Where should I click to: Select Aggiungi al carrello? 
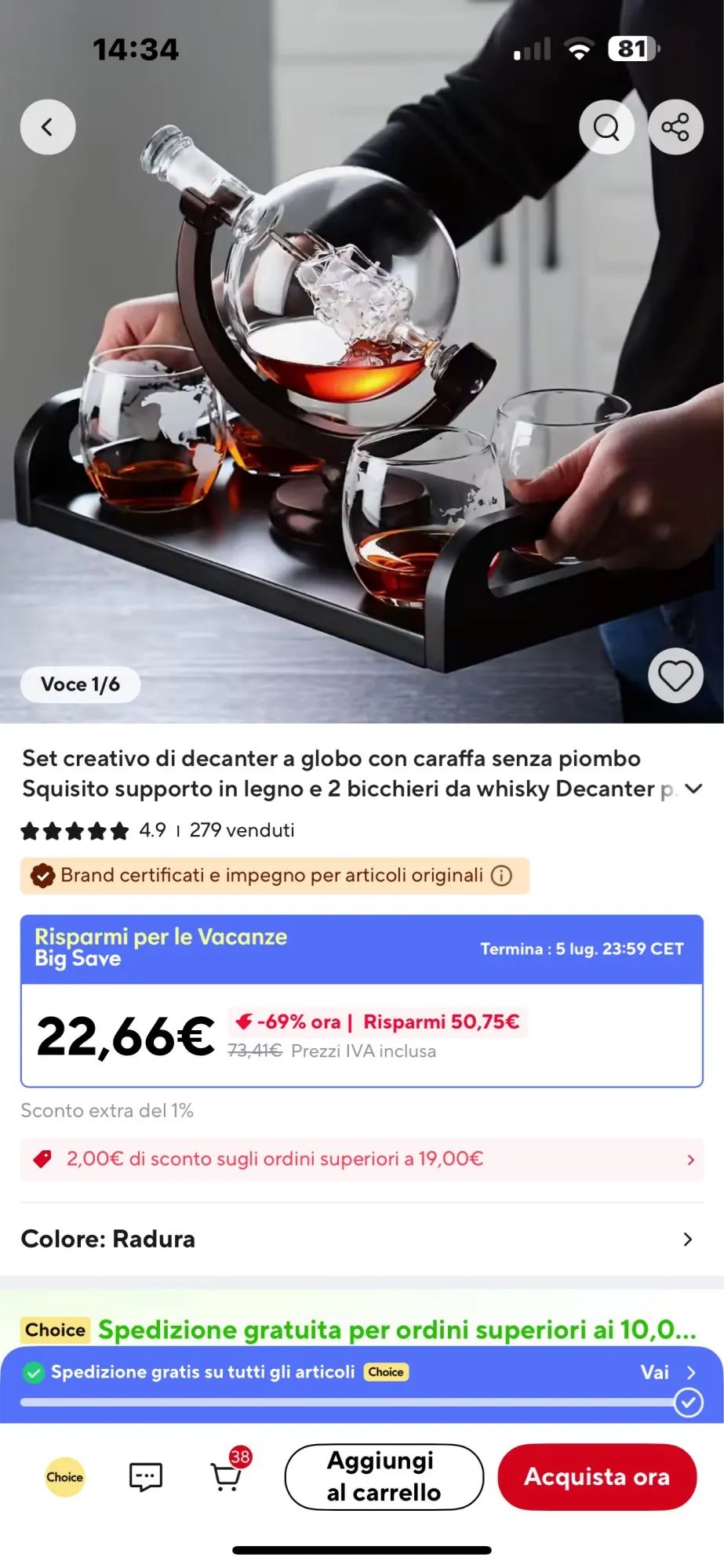384,1477
